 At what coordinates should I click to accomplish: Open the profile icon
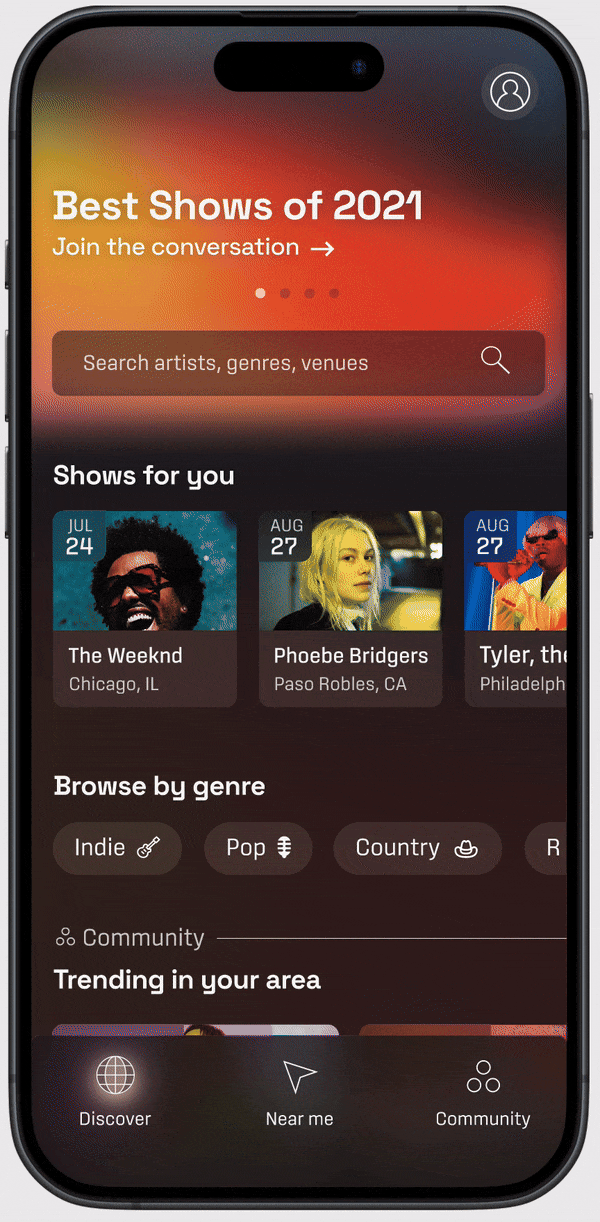pos(510,93)
